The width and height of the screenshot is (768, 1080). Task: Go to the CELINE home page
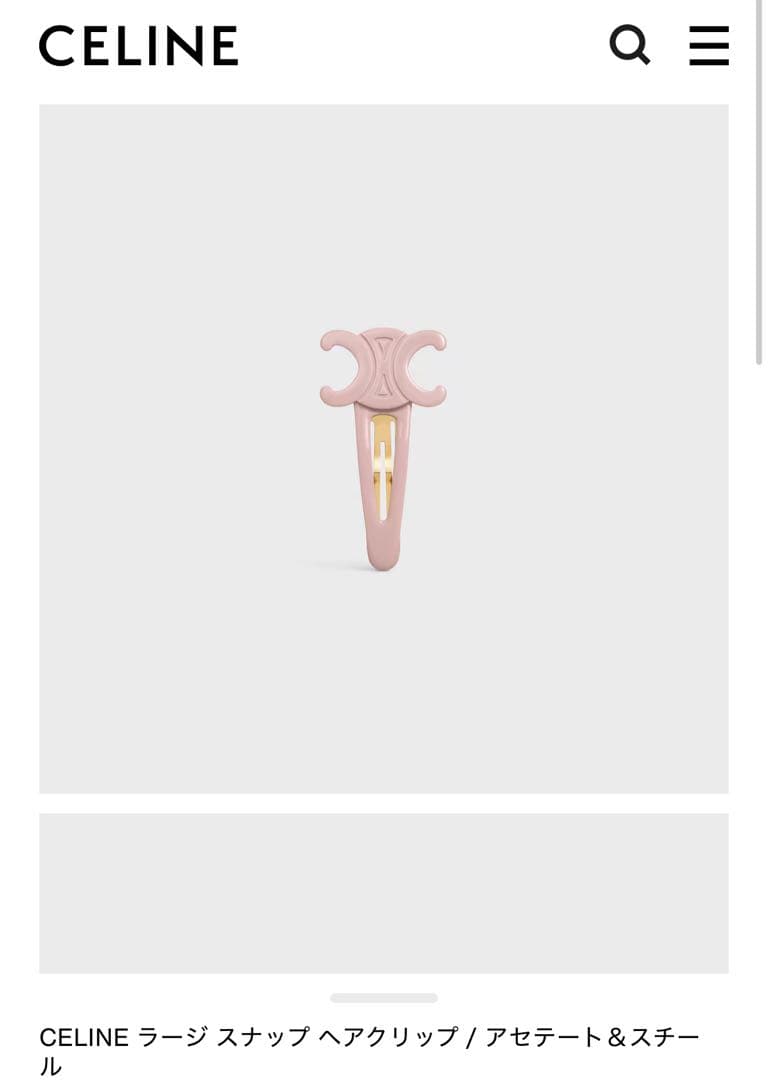138,46
